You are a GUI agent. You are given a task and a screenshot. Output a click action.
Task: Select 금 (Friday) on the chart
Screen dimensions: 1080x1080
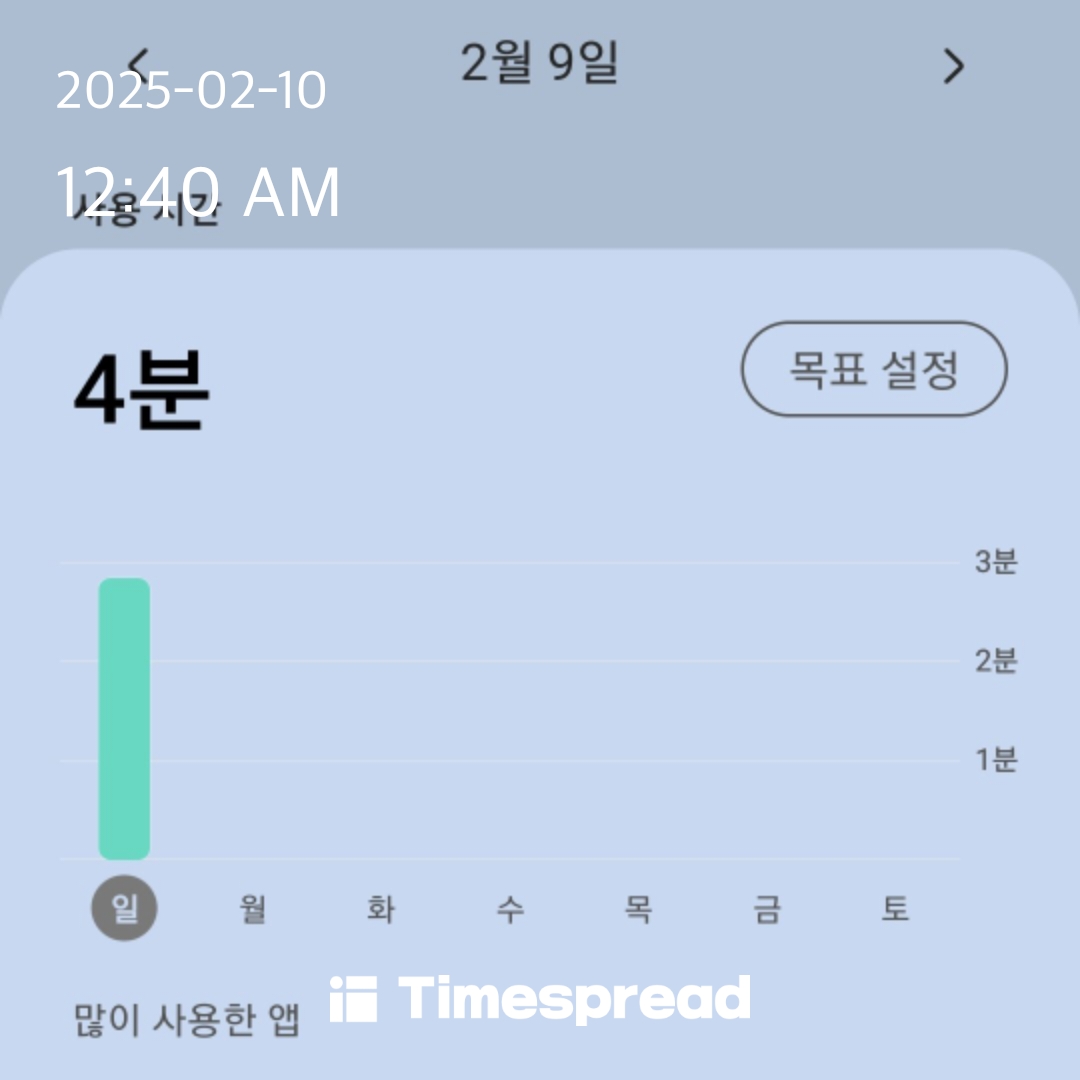(767, 909)
